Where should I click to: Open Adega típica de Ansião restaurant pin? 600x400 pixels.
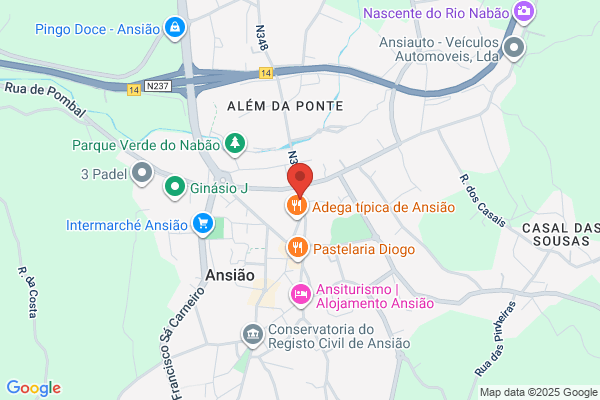296,207
